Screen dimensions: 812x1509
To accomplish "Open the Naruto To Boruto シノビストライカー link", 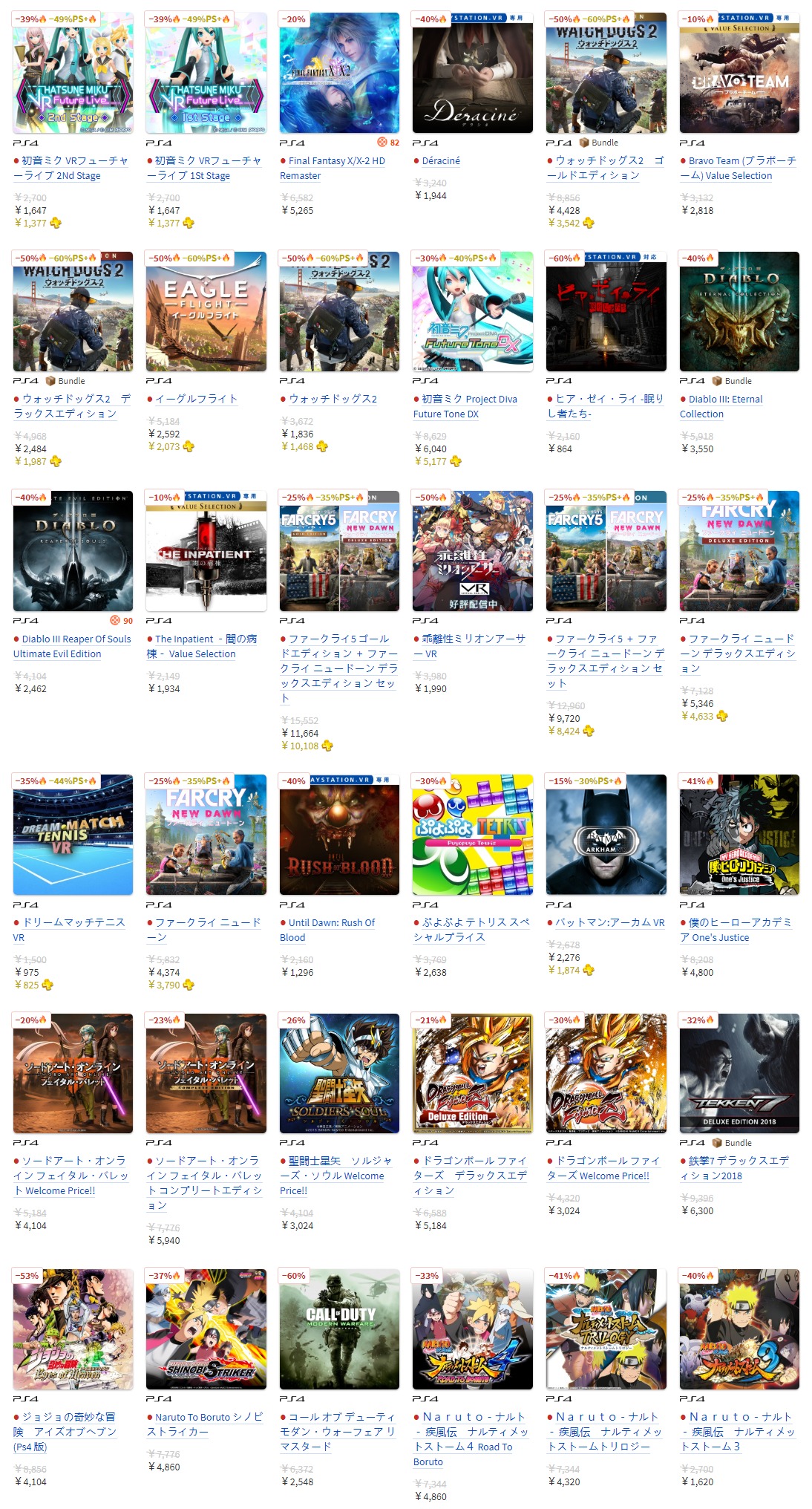I will click(204, 1425).
